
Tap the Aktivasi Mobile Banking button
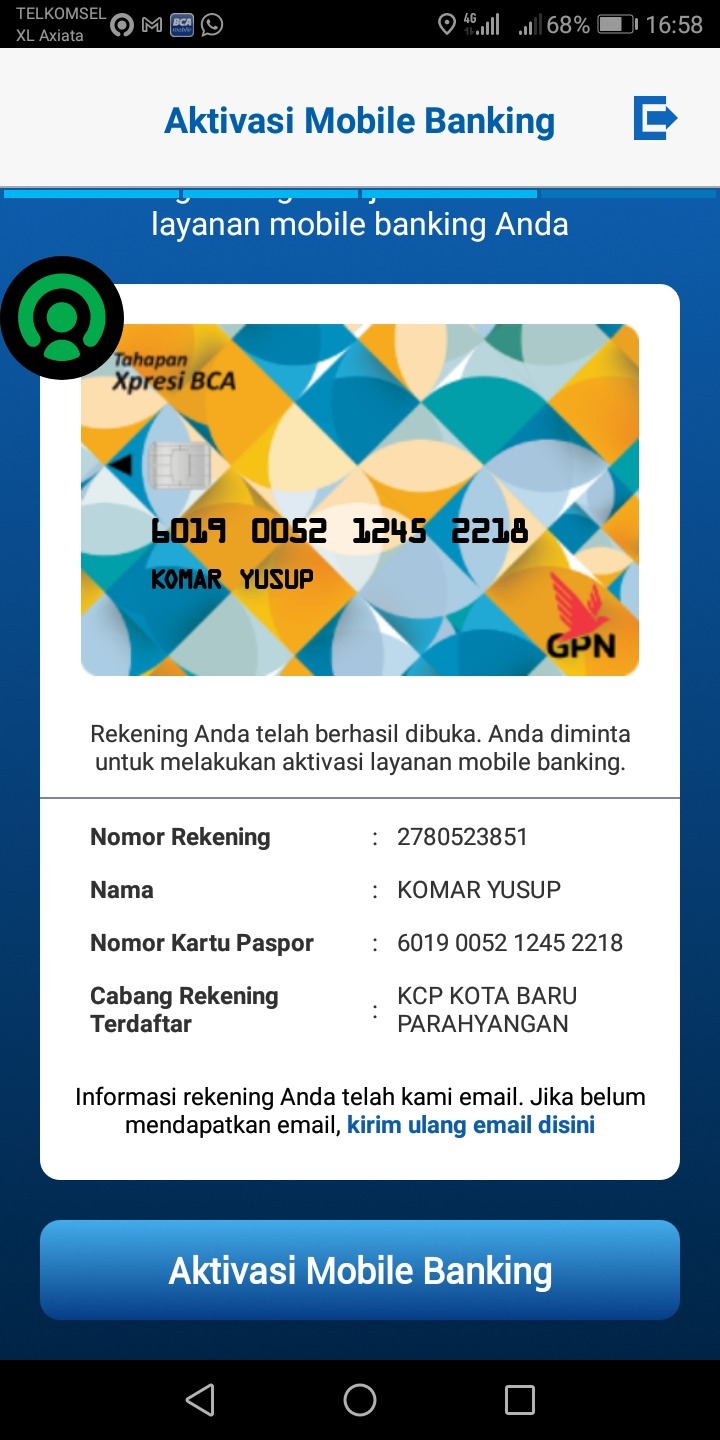[x=360, y=1270]
